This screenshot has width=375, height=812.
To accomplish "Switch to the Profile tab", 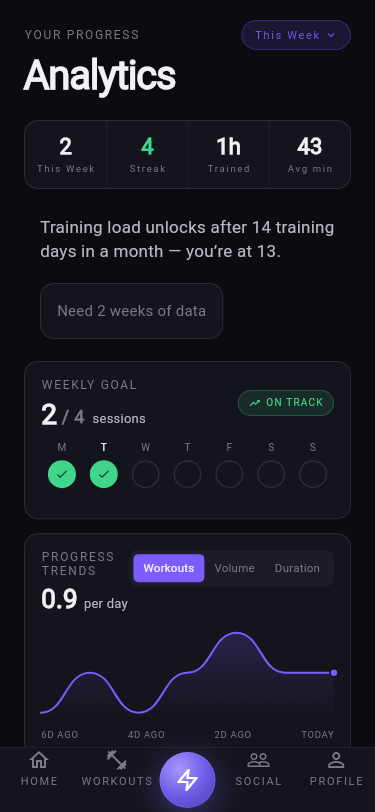I will click(x=336, y=768).
